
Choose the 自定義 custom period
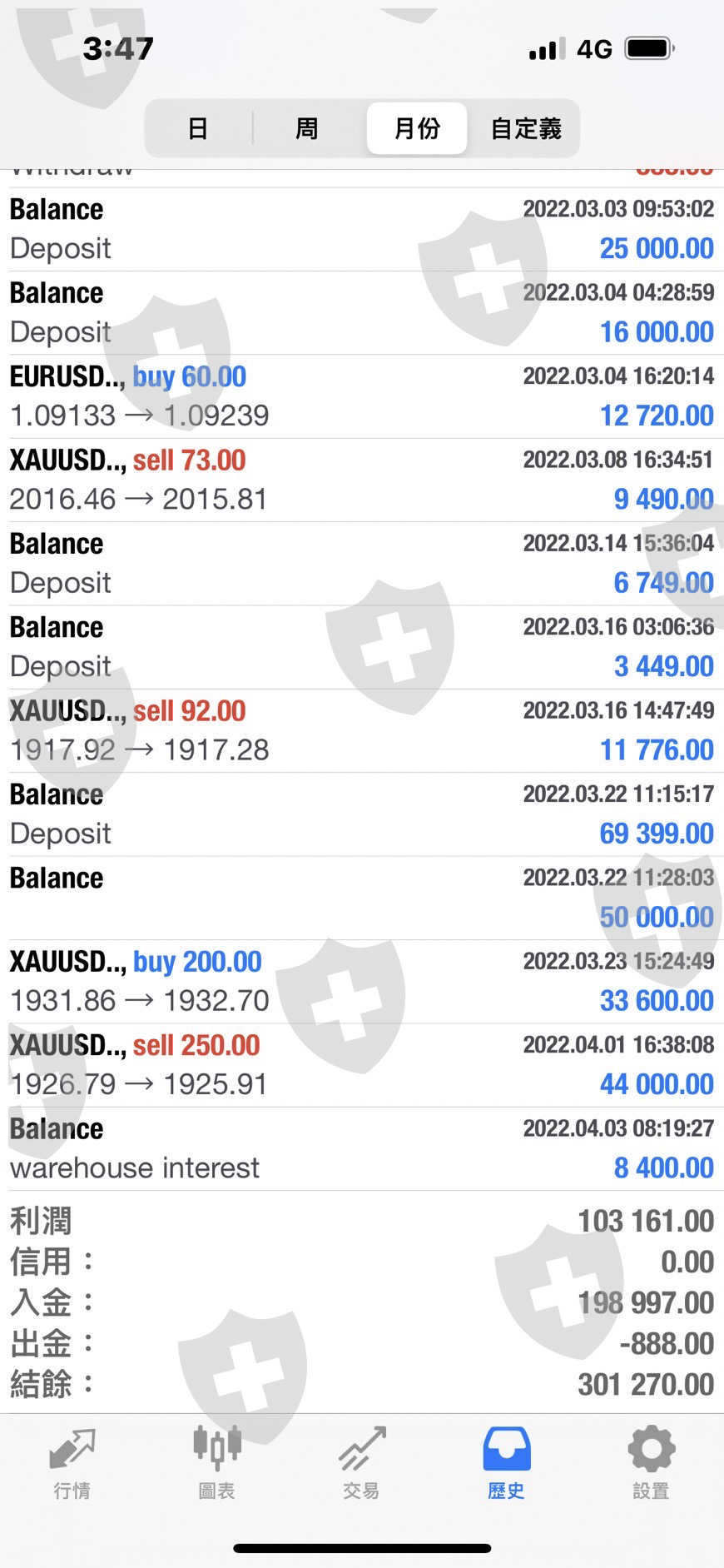click(x=526, y=129)
